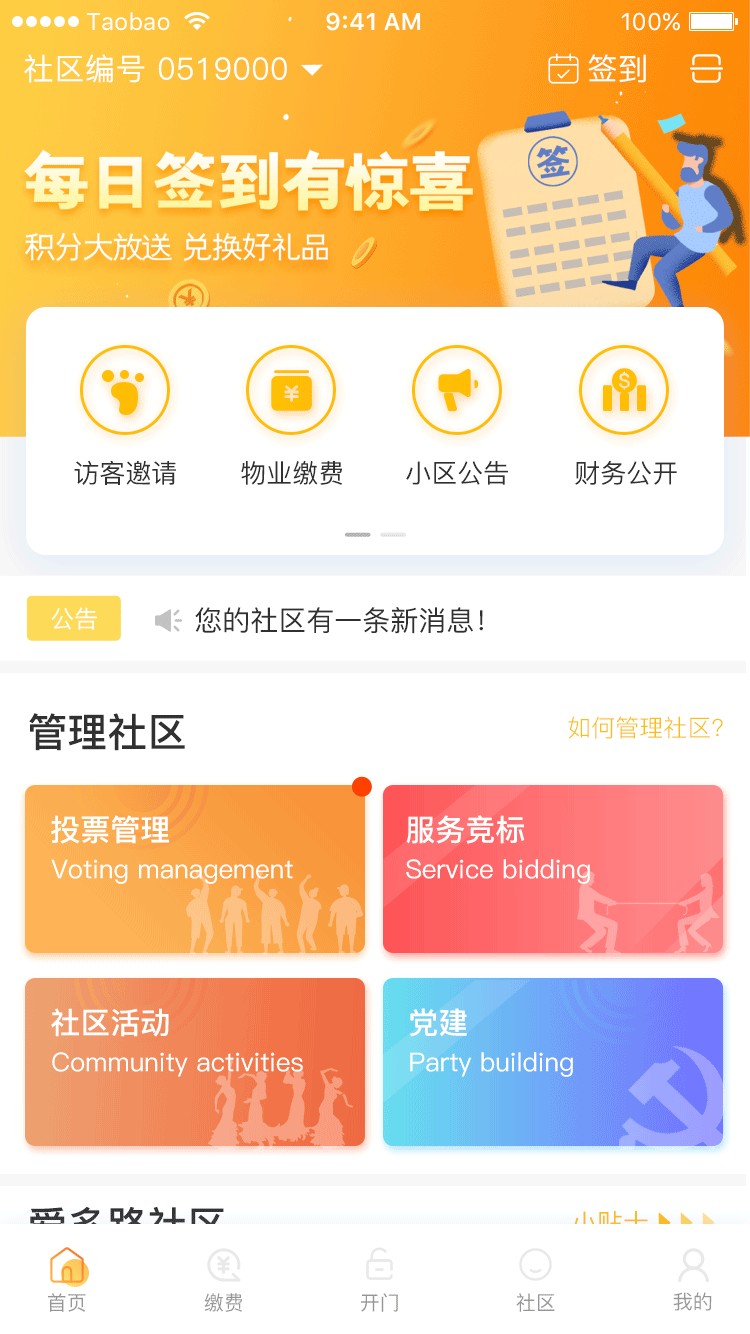
Task: Switch to the 首页 home tab
Action: click(x=67, y=1280)
